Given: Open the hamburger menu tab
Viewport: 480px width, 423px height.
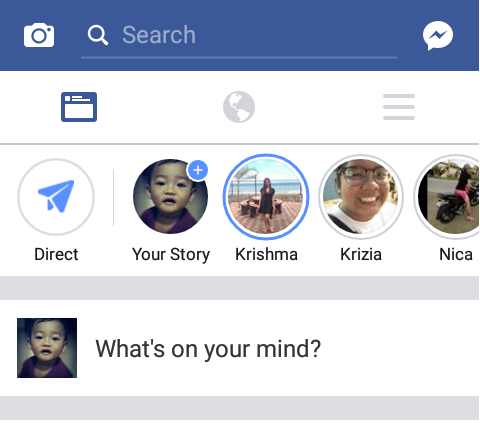Looking at the screenshot, I should (x=399, y=107).
